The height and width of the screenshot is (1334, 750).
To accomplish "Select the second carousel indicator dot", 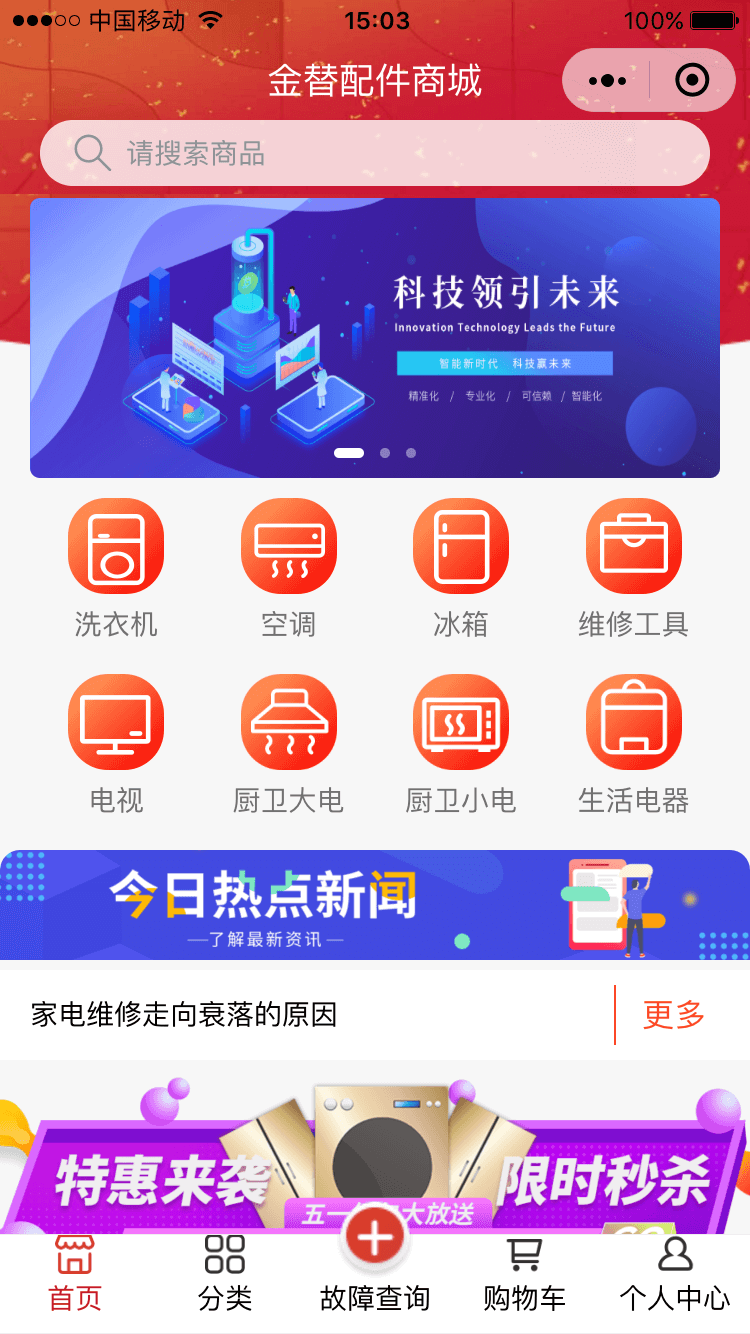I will click(x=384, y=452).
